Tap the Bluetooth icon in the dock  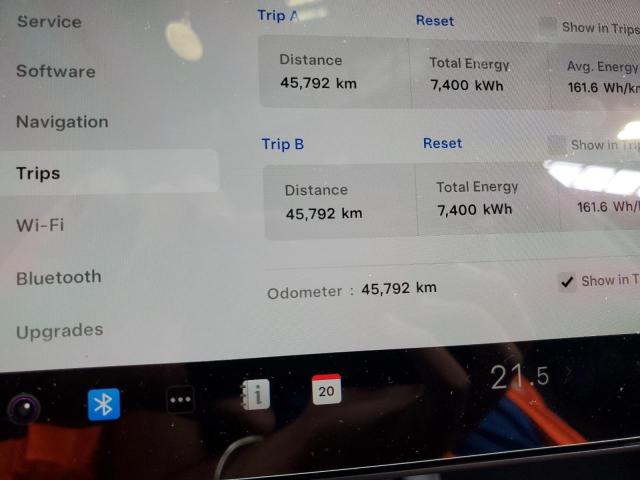pyautogui.click(x=103, y=404)
